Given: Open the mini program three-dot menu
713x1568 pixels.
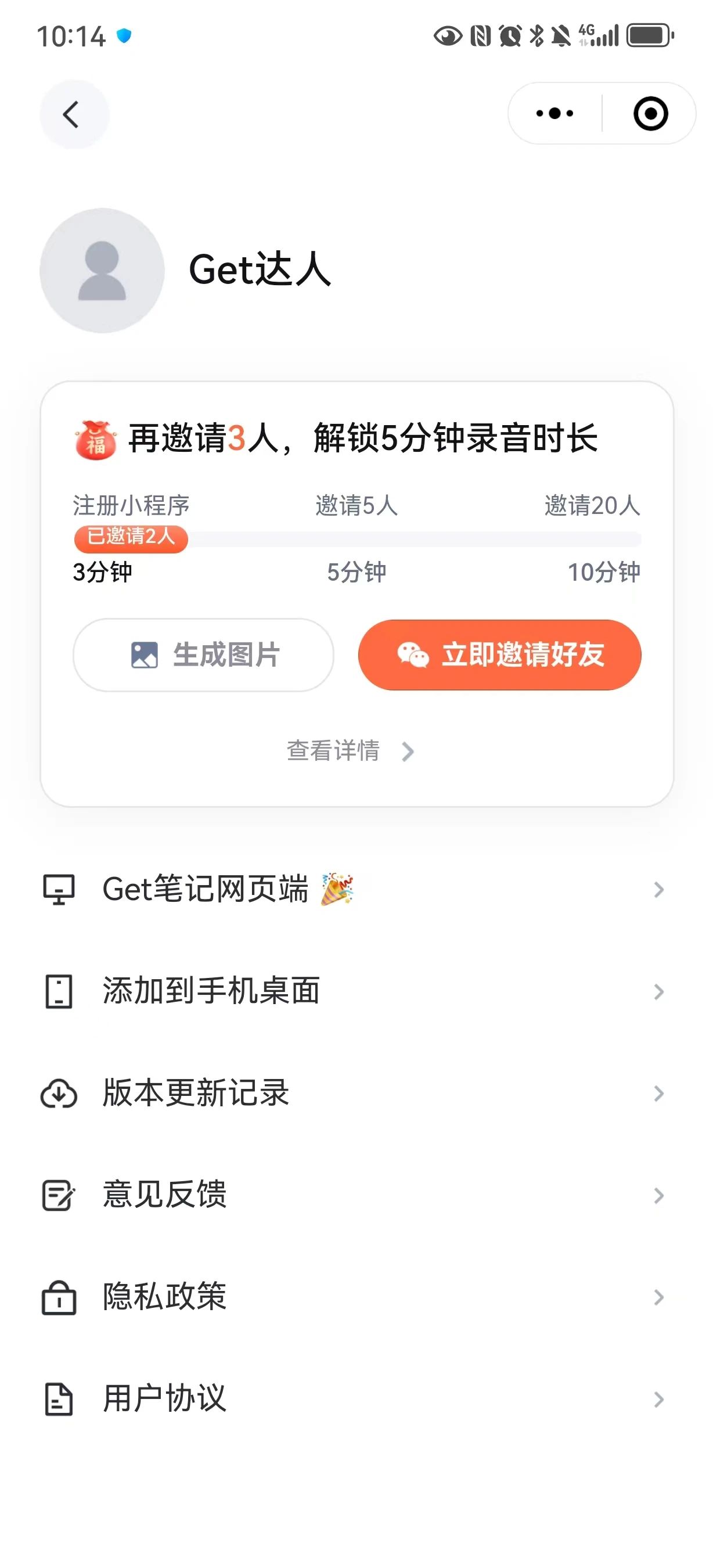Looking at the screenshot, I should (554, 113).
